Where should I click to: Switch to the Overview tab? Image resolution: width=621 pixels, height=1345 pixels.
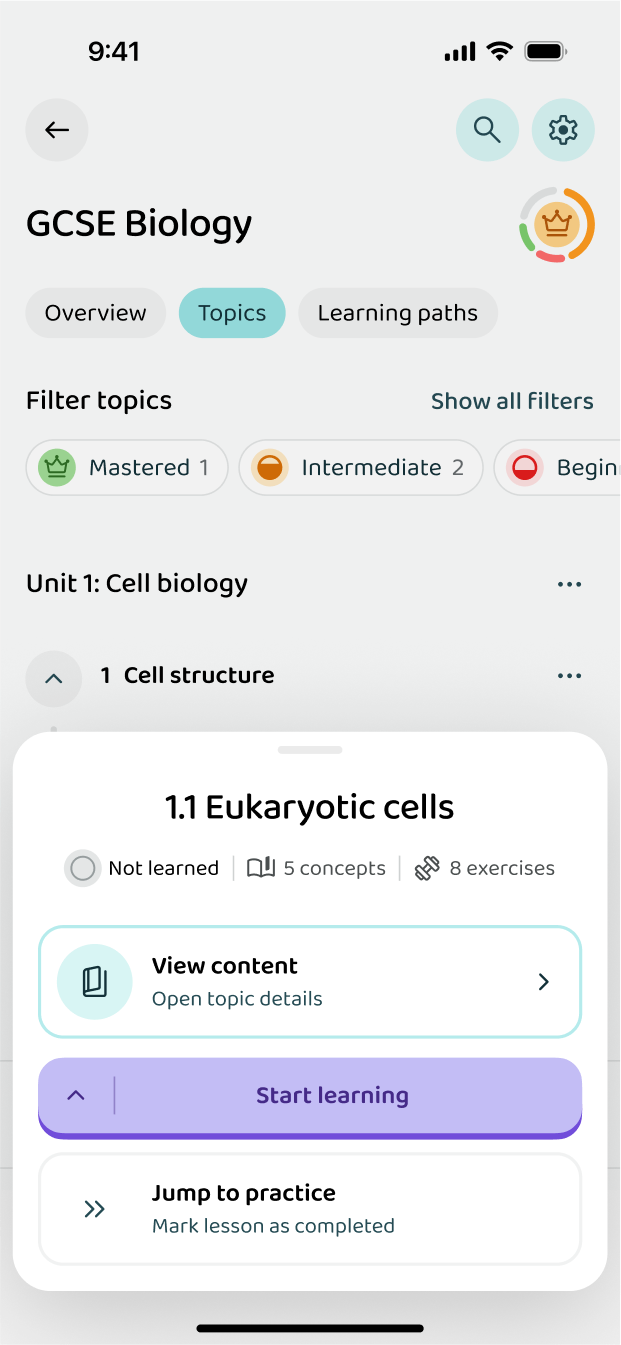click(96, 313)
